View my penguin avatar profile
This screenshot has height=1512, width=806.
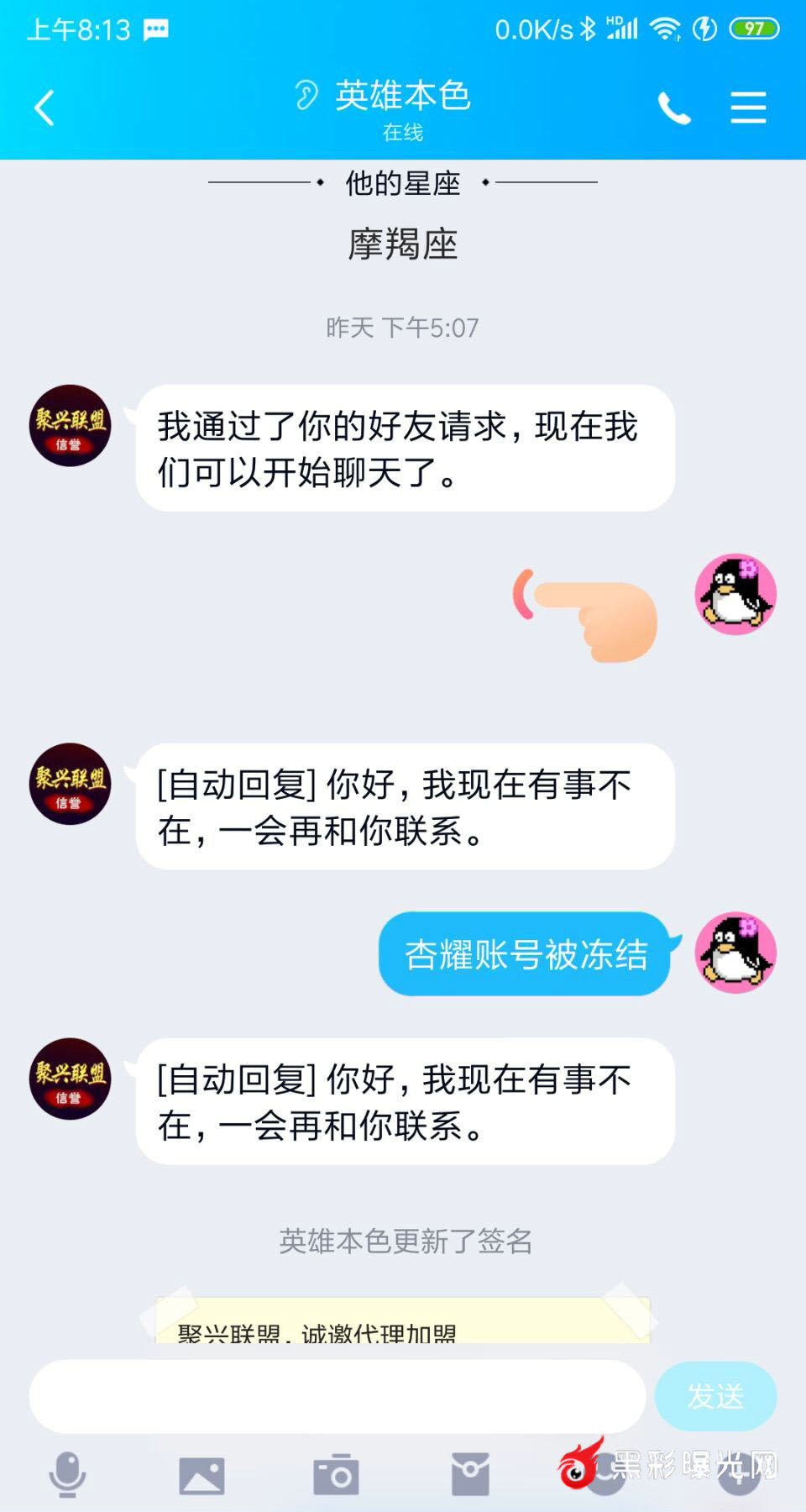(735, 594)
